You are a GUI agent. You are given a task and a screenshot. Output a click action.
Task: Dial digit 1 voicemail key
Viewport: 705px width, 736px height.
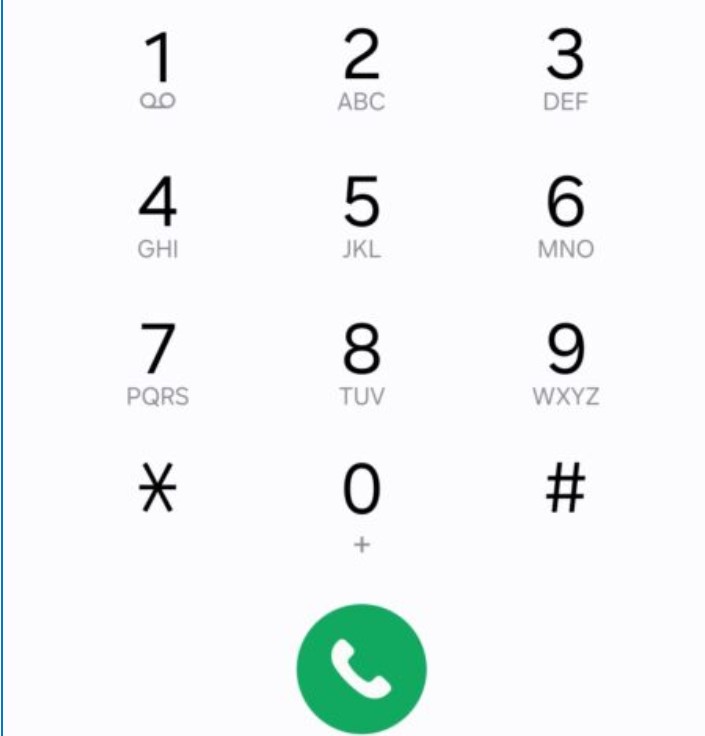click(x=158, y=70)
